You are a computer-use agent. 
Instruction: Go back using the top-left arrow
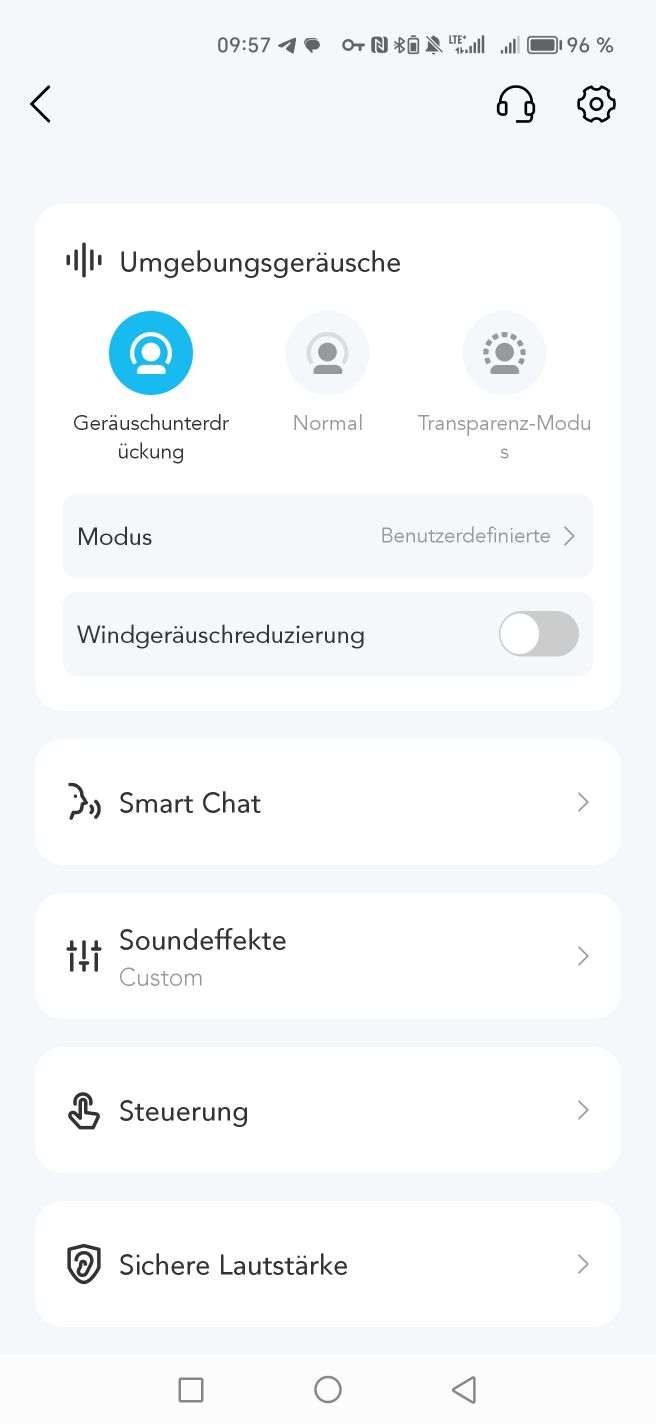(40, 104)
